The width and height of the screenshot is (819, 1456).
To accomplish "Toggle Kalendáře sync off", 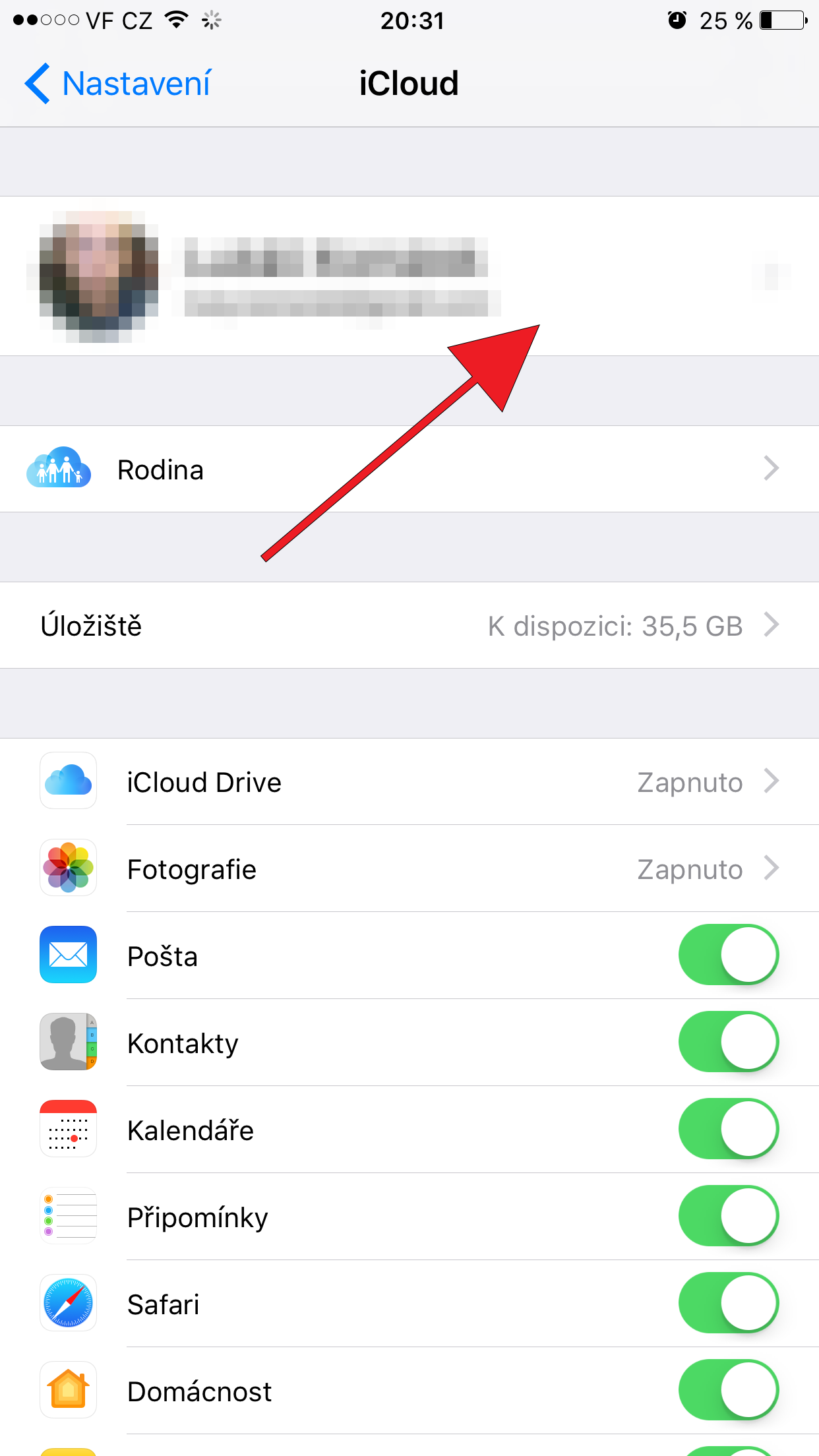I will tap(728, 1129).
